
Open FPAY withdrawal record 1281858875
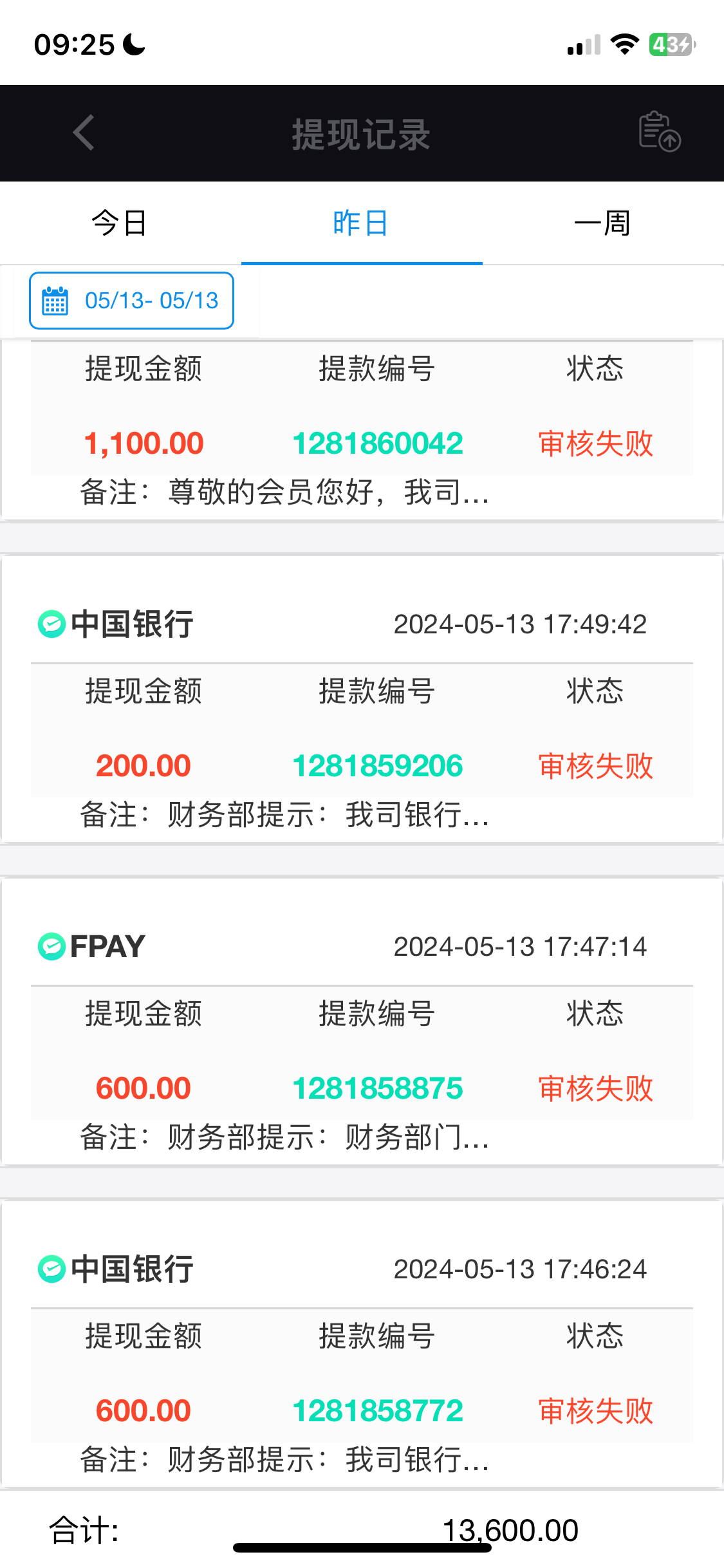[377, 1088]
